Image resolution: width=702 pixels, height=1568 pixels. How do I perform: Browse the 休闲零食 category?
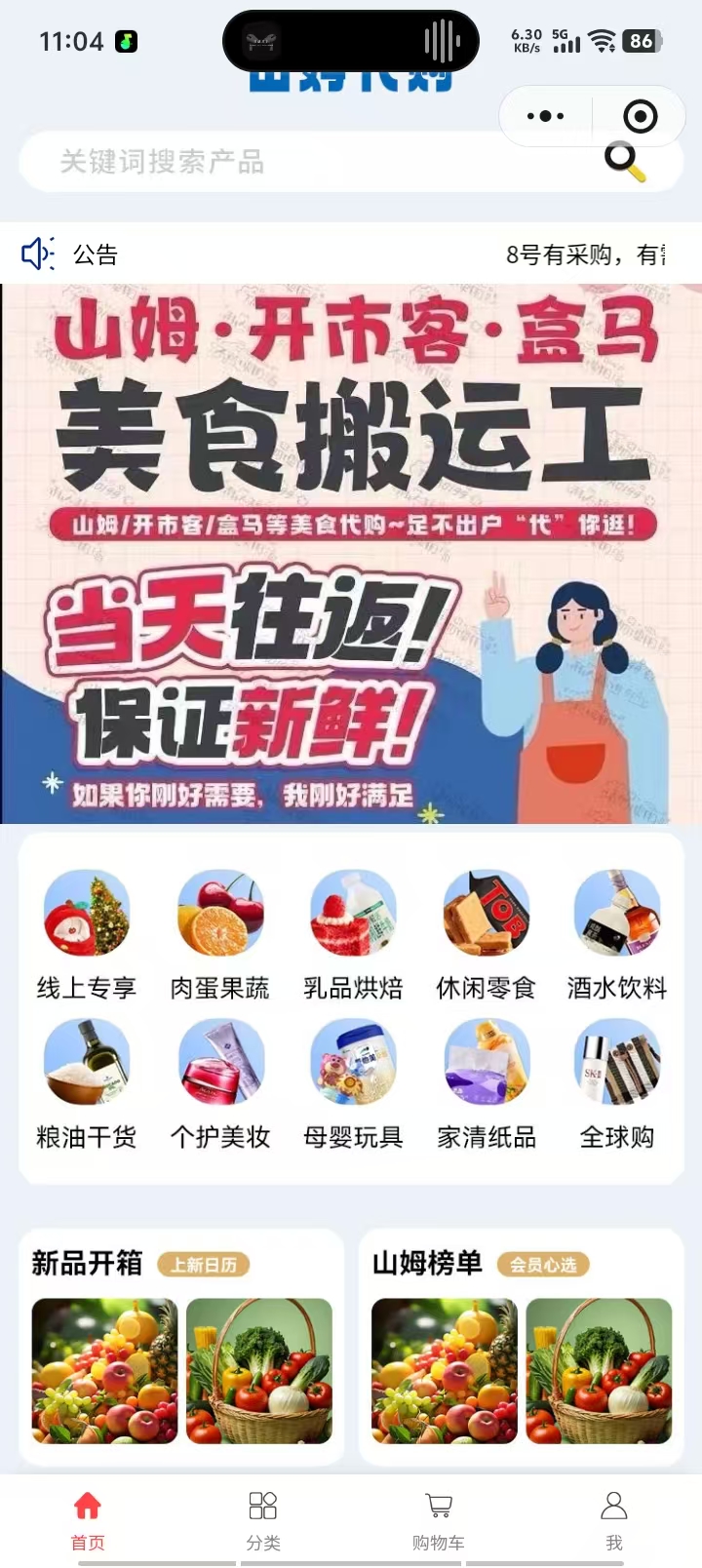(486, 933)
